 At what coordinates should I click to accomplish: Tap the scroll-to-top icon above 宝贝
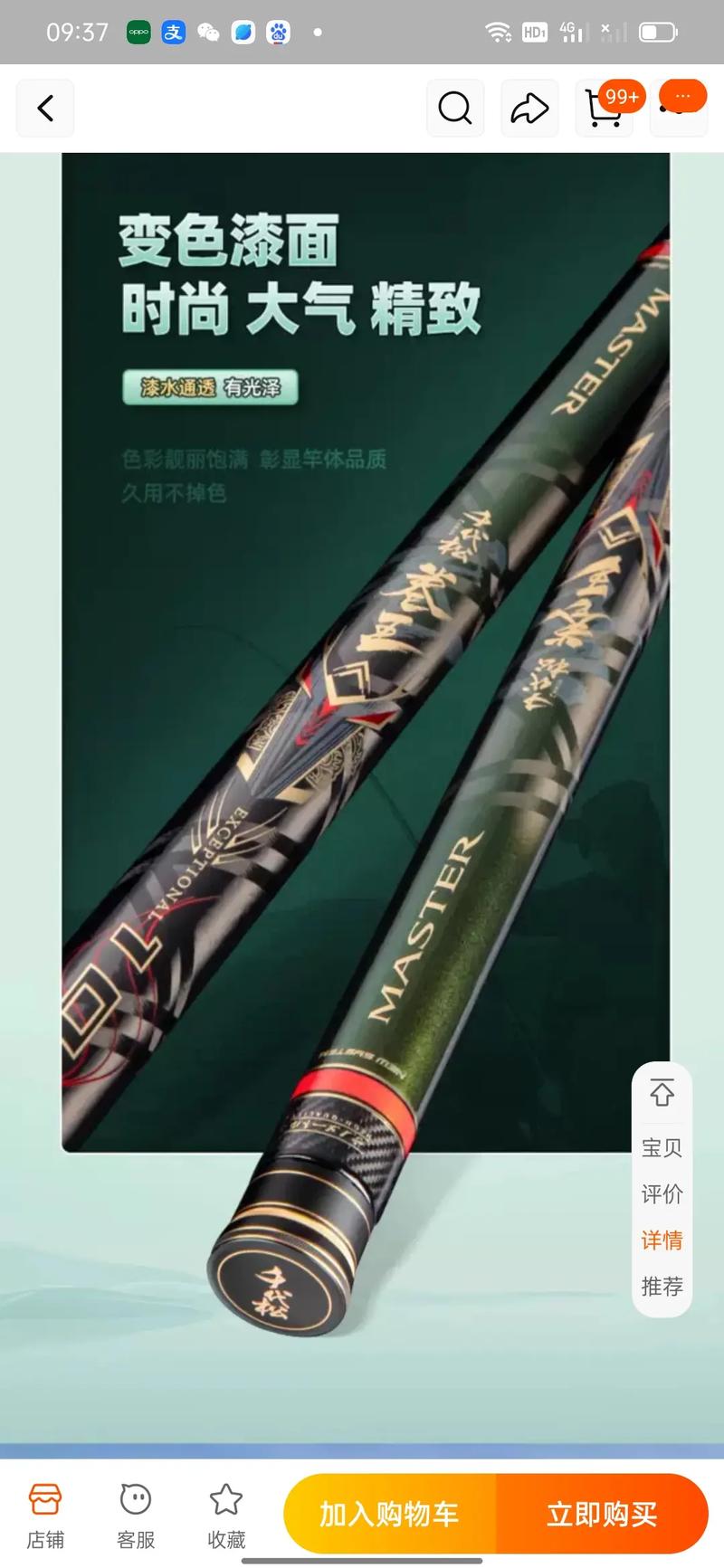pyautogui.click(x=662, y=1094)
